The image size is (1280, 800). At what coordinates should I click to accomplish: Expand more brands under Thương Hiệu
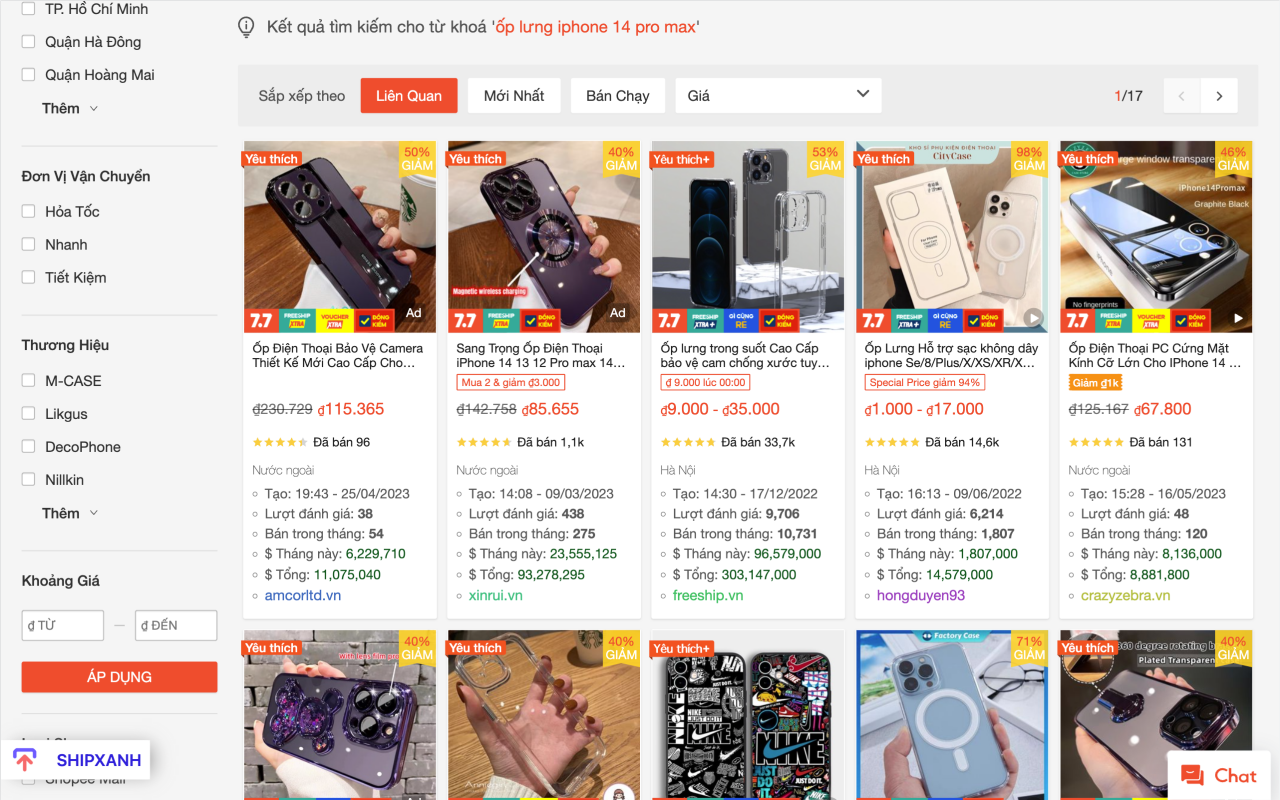[x=70, y=513]
